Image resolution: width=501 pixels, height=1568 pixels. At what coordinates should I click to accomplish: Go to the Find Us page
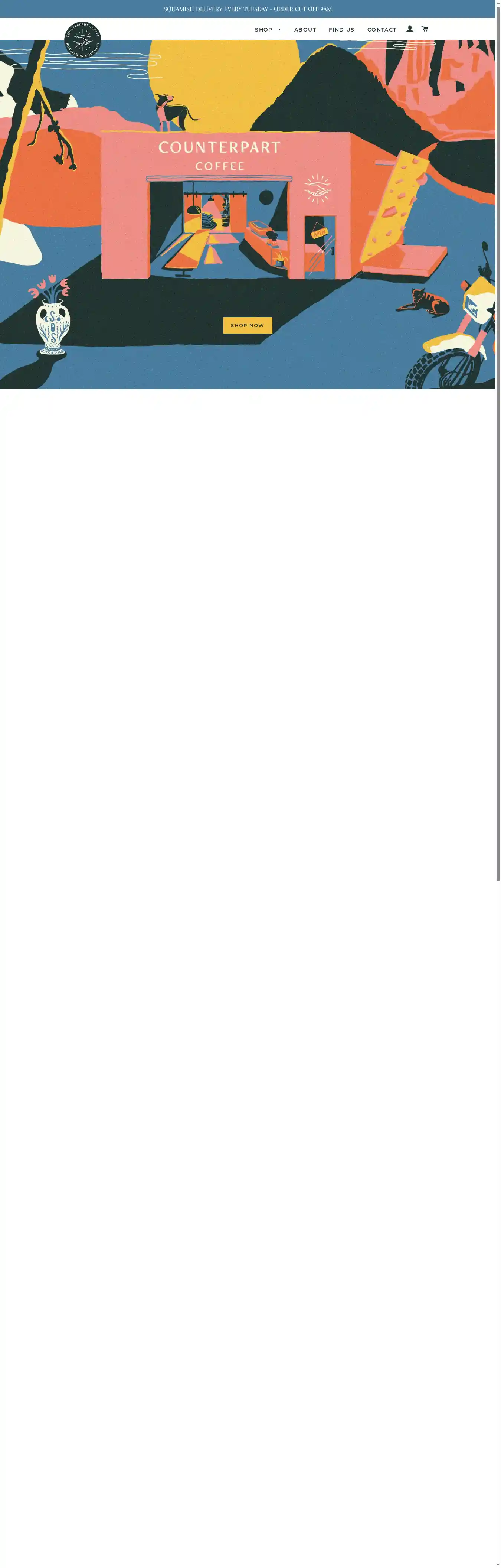[341, 29]
